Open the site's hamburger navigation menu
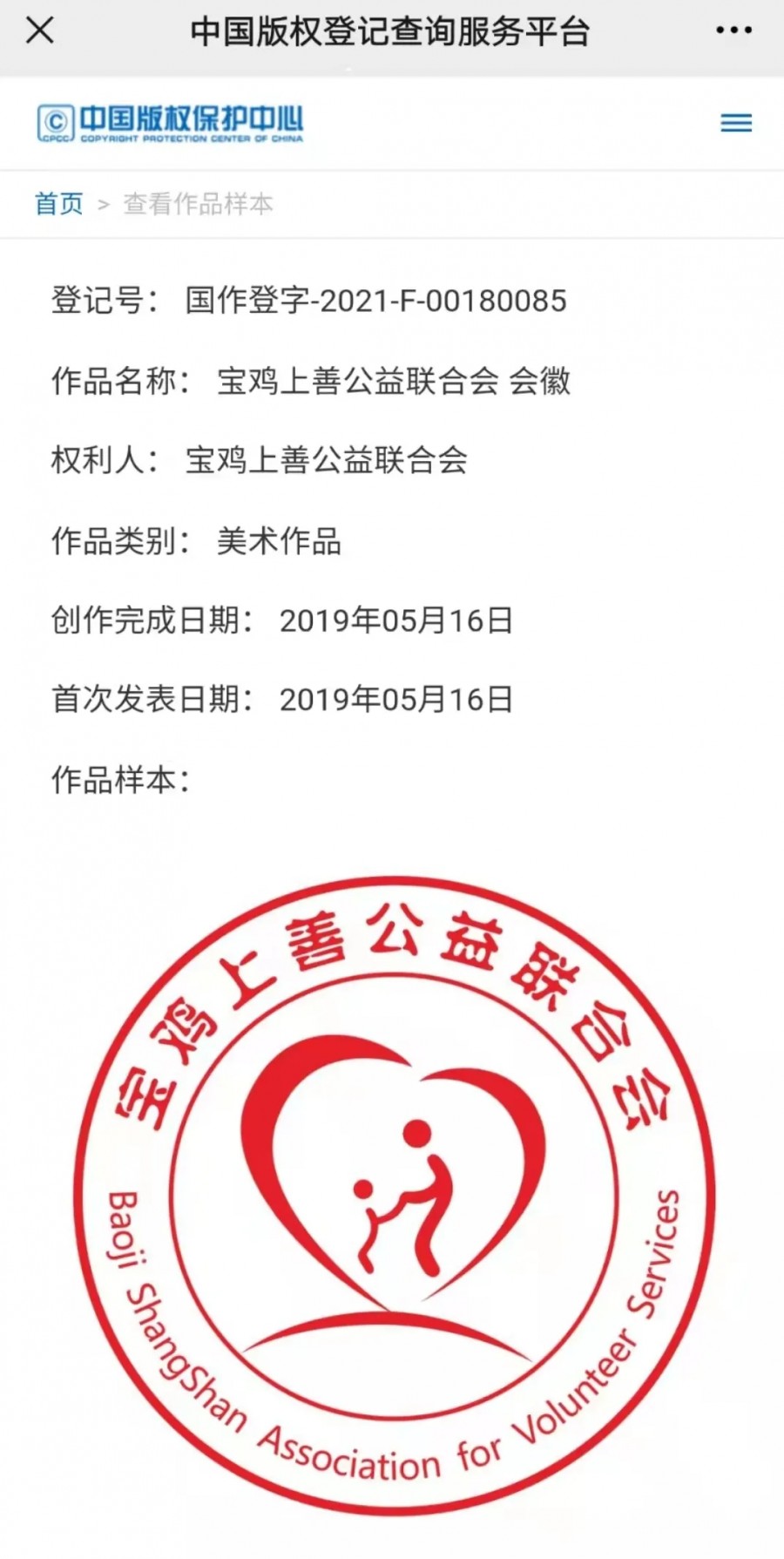The width and height of the screenshot is (784, 1559). coord(736,123)
